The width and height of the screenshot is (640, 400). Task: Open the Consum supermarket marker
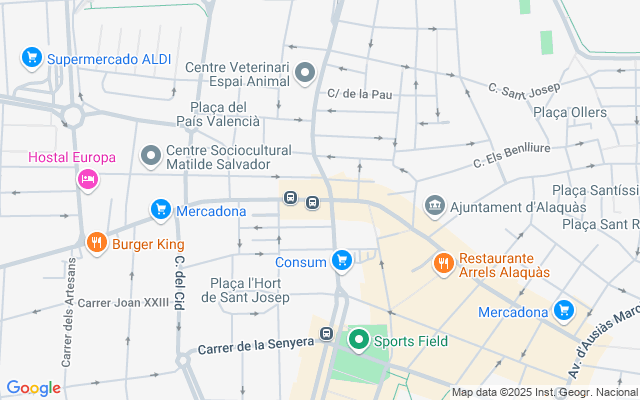click(342, 261)
